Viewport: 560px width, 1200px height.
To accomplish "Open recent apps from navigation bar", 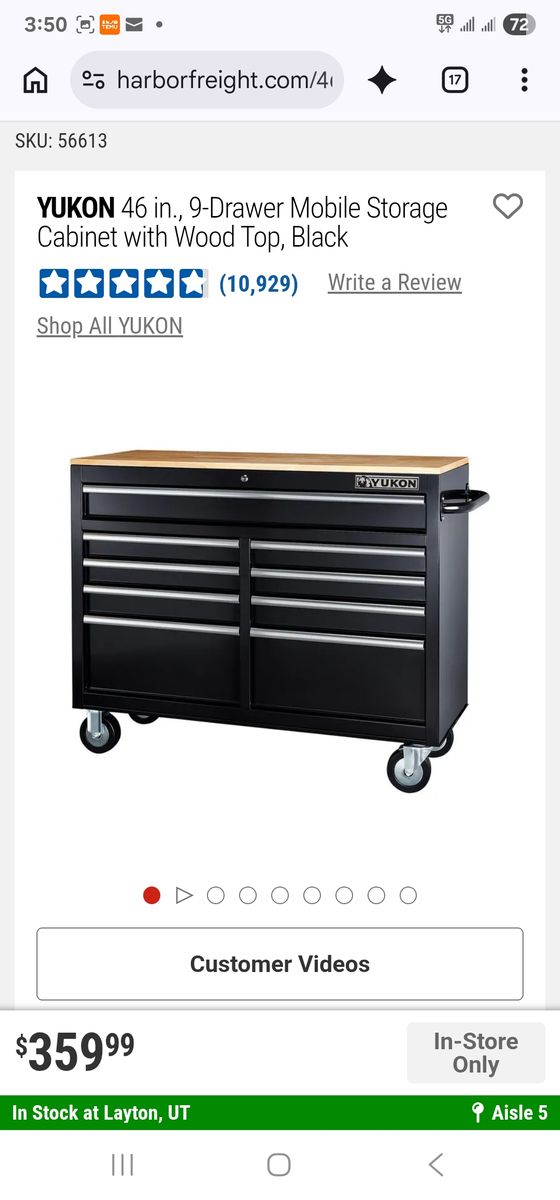I will click(x=123, y=1164).
